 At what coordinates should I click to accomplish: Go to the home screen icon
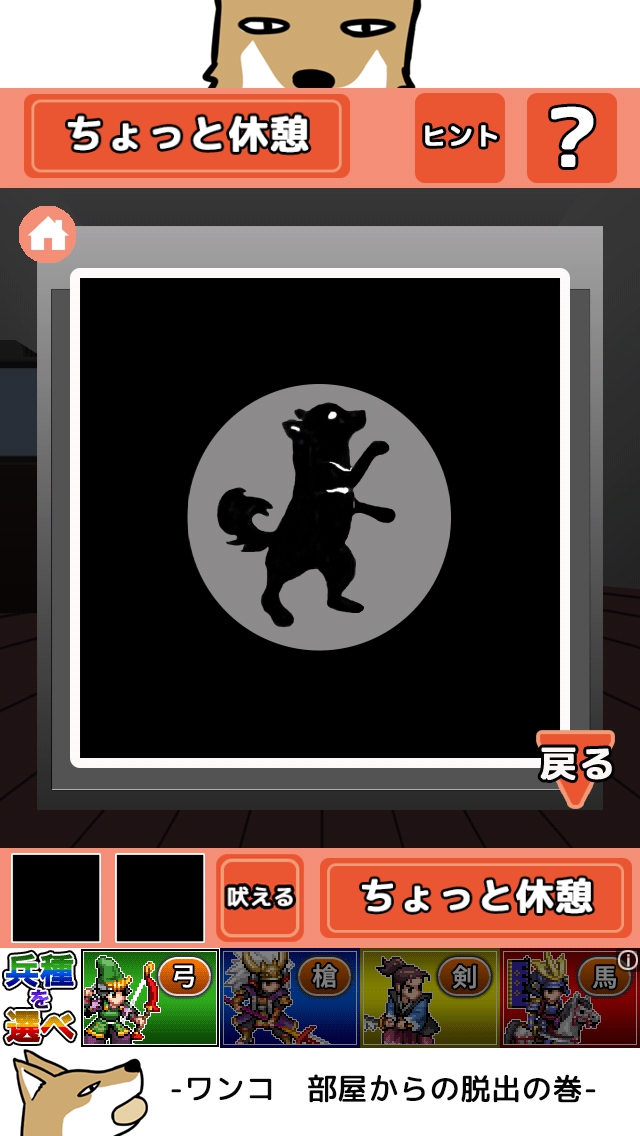(47, 235)
